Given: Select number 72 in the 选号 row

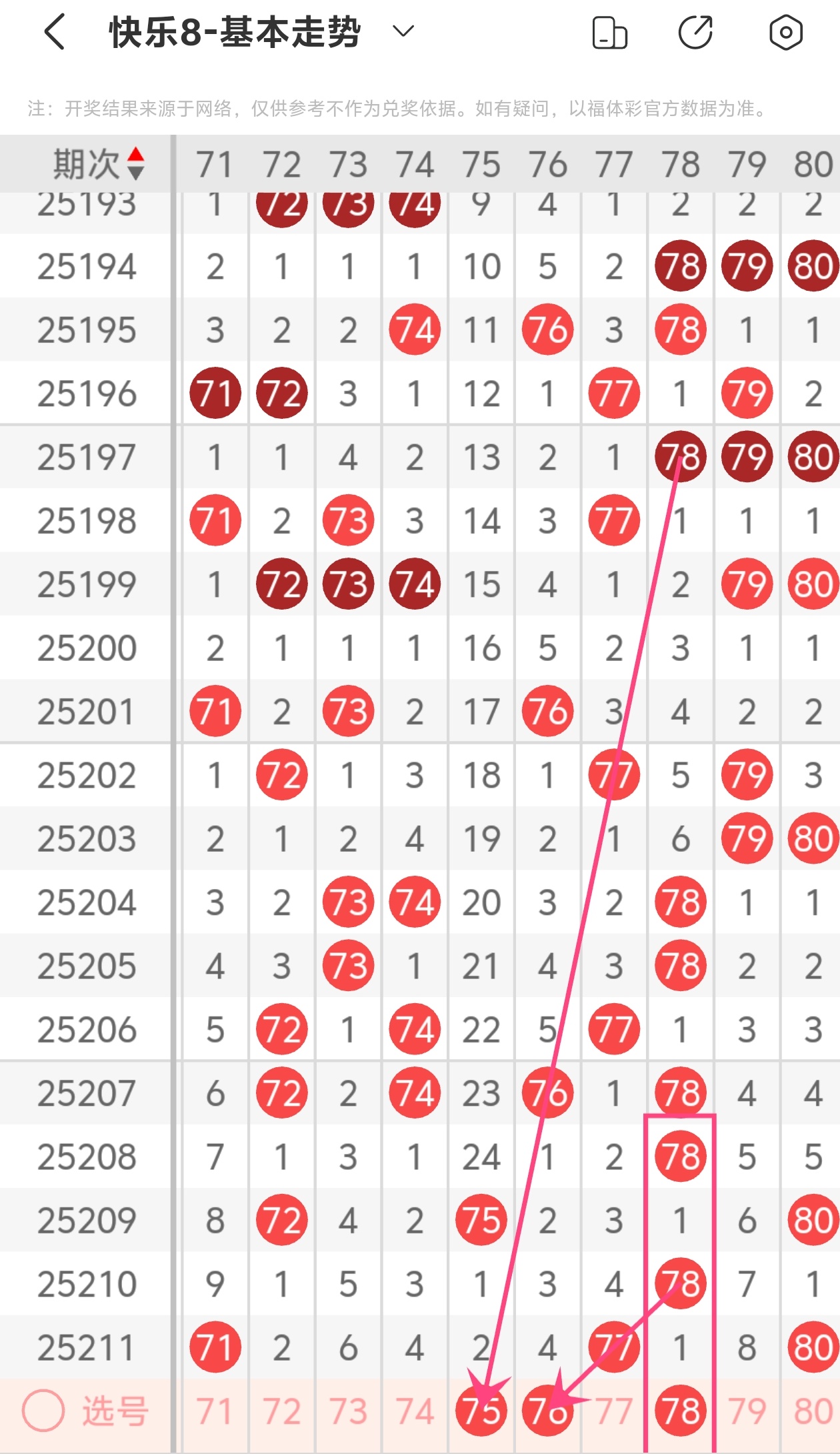Looking at the screenshot, I should [281, 1411].
